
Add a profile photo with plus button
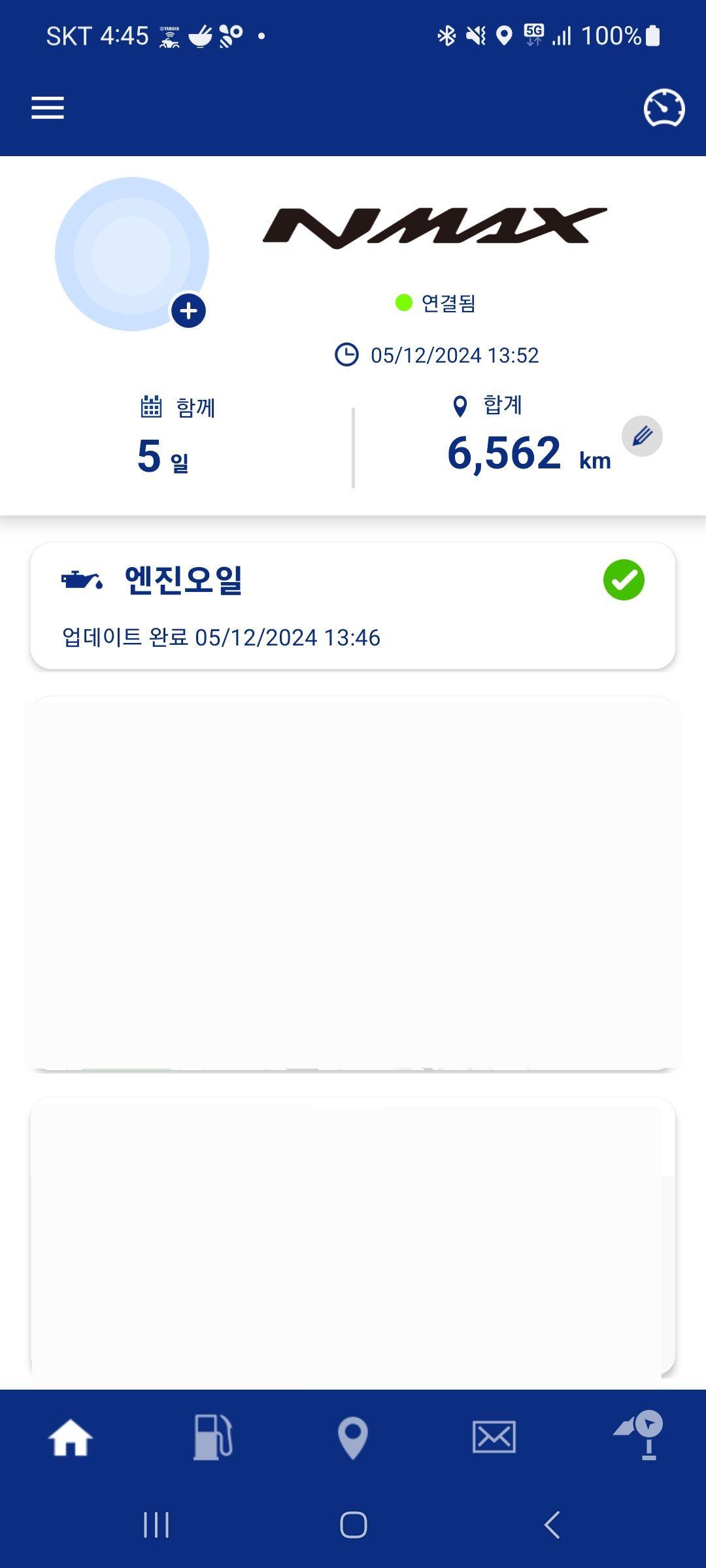[x=188, y=311]
